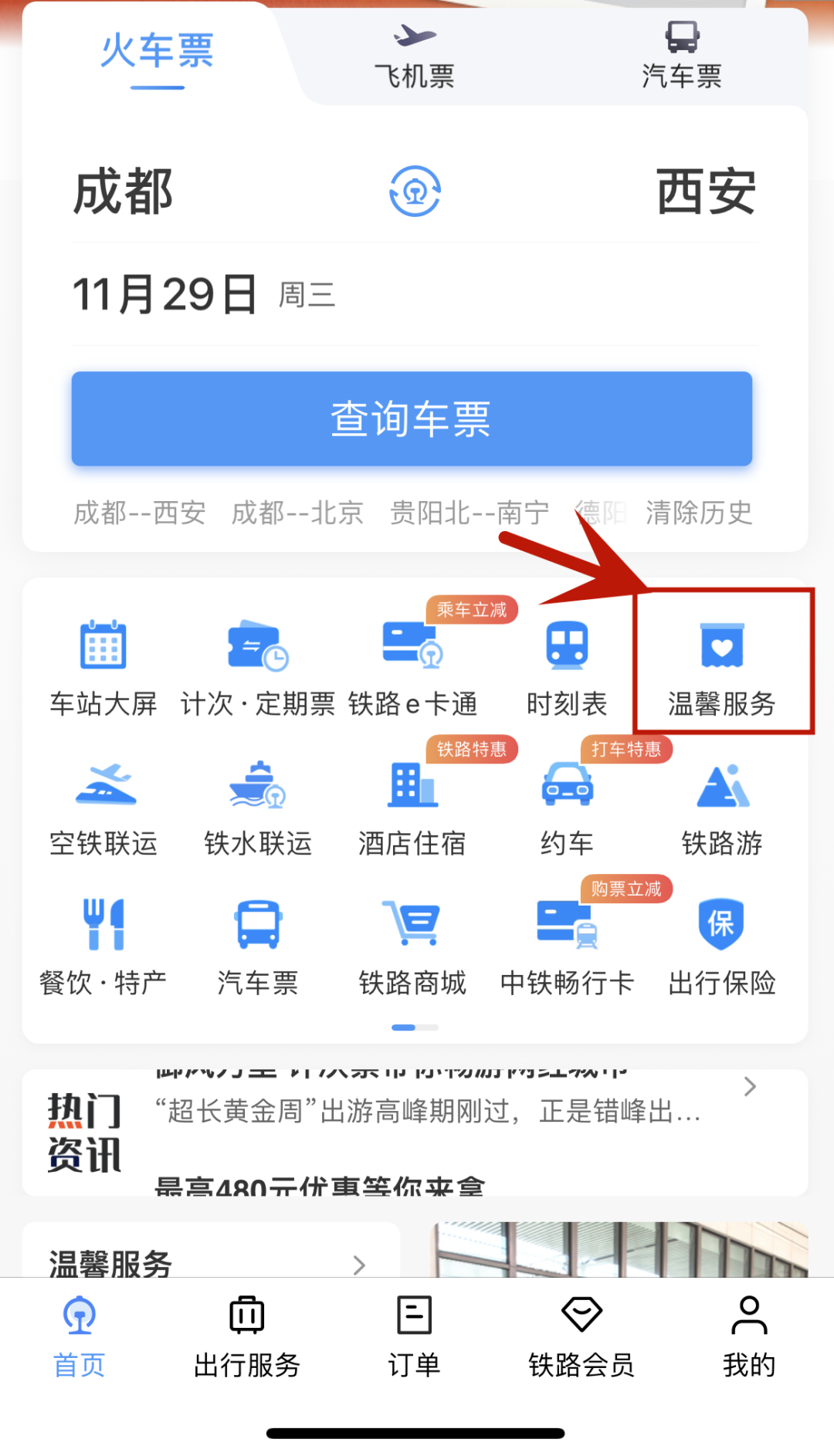The height and width of the screenshot is (1456, 834).
Task: Open 约车 ride hailing
Action: click(x=567, y=808)
